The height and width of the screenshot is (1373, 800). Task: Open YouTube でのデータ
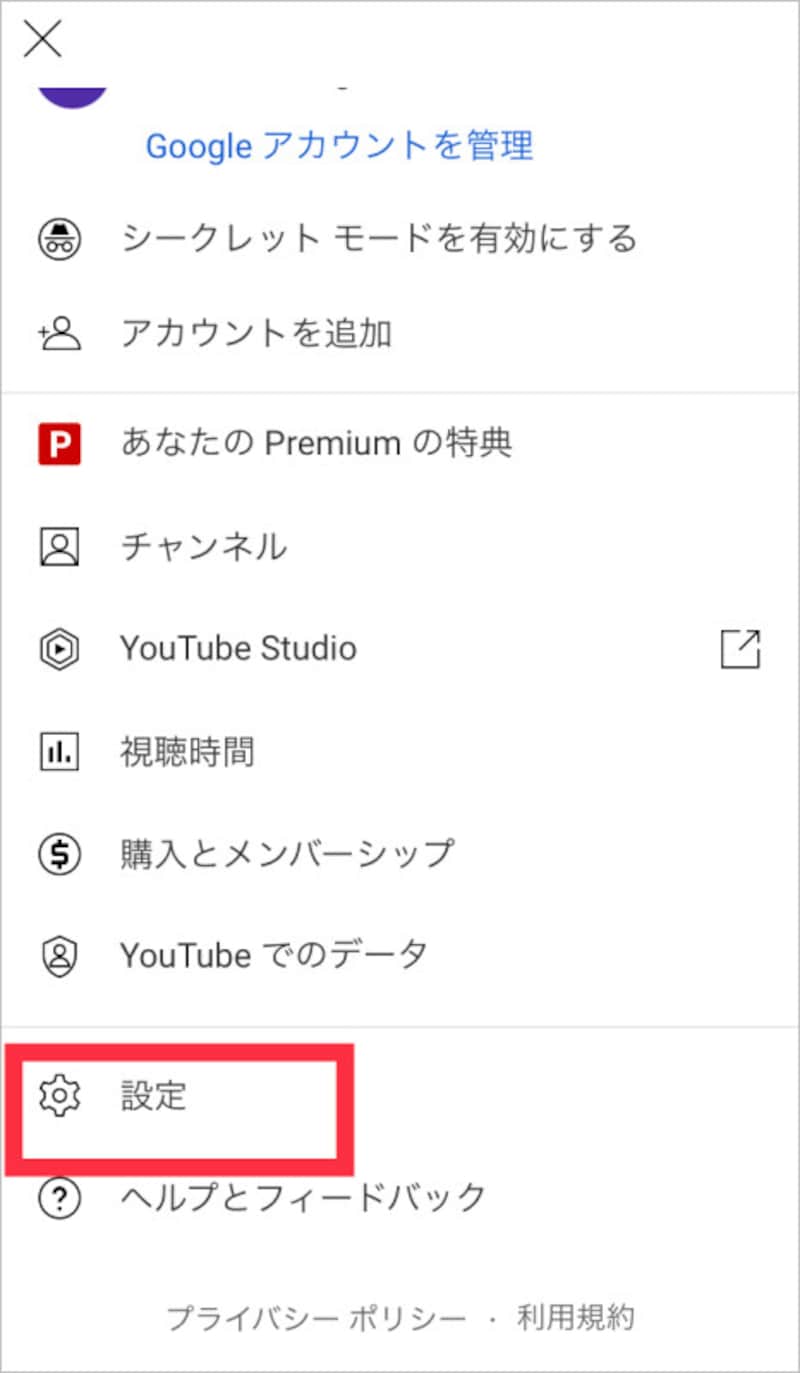click(x=274, y=955)
